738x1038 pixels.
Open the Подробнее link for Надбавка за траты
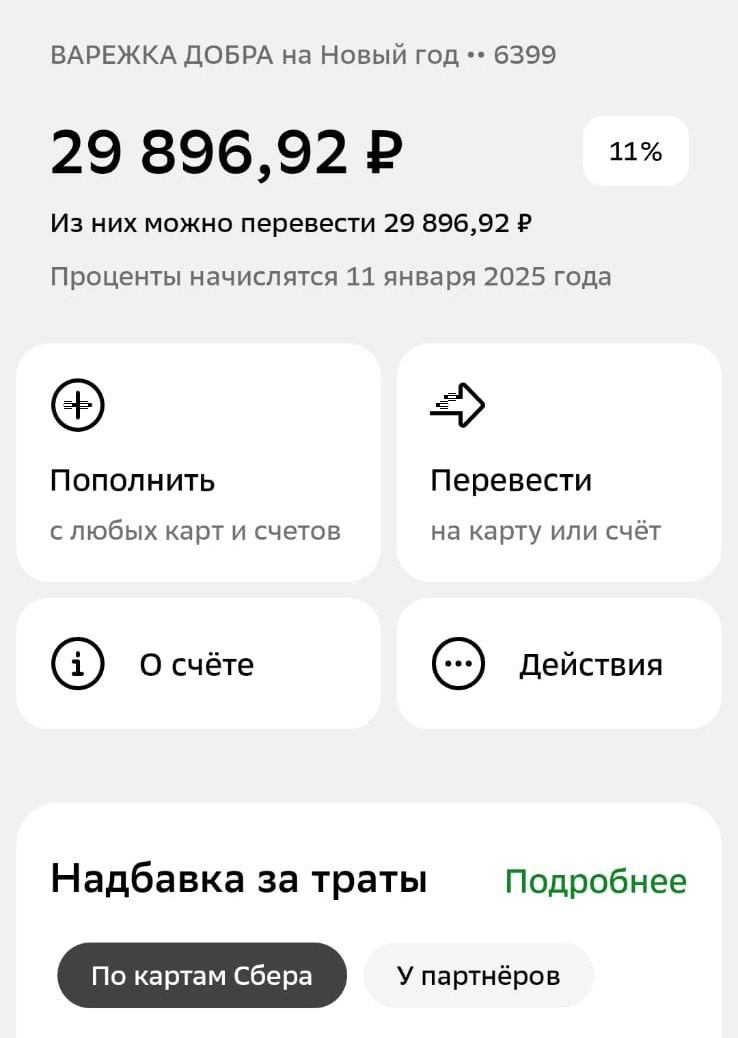click(x=595, y=881)
